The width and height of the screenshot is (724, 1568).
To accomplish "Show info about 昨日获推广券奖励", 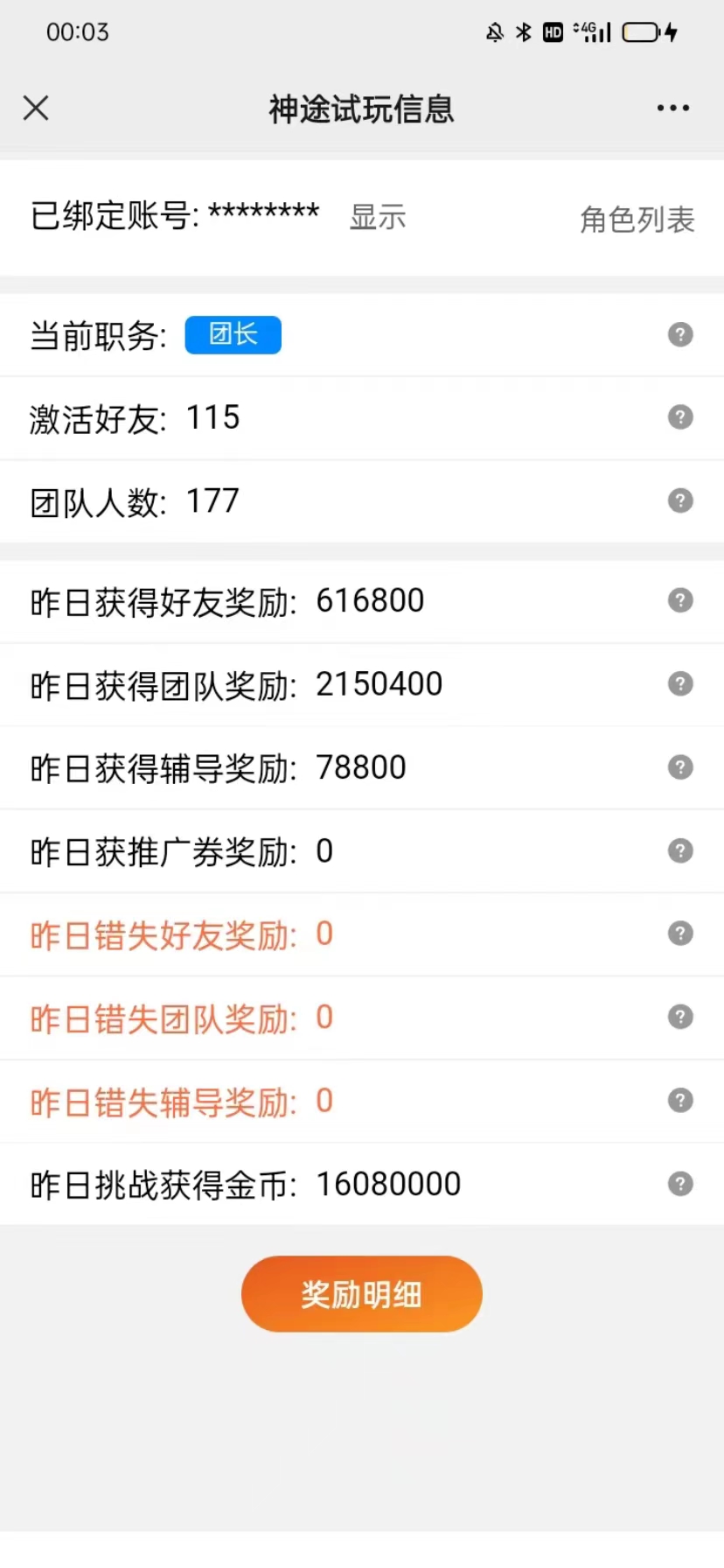I will (680, 850).
